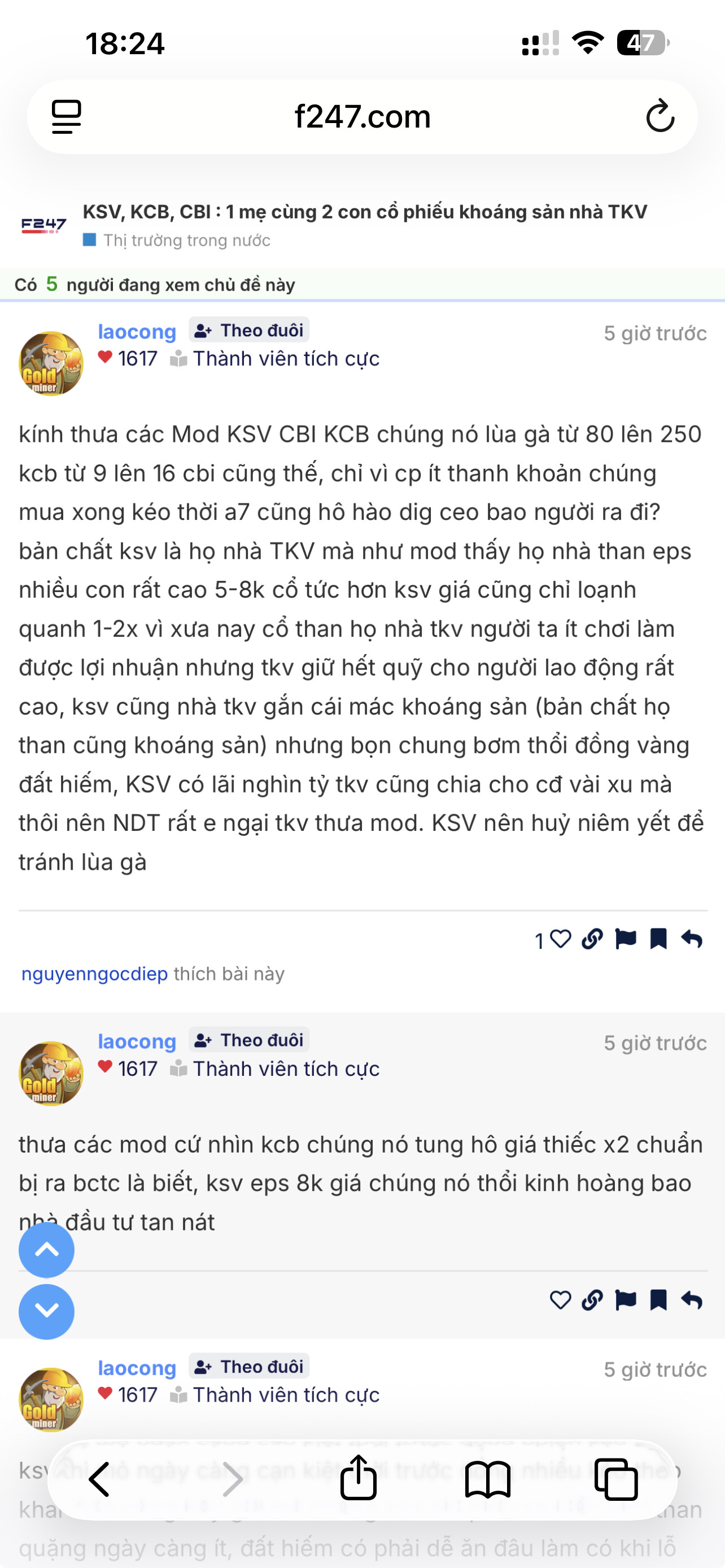Open the F247 logo home link
Image resolution: width=725 pixels, height=1568 pixels.
[43, 226]
